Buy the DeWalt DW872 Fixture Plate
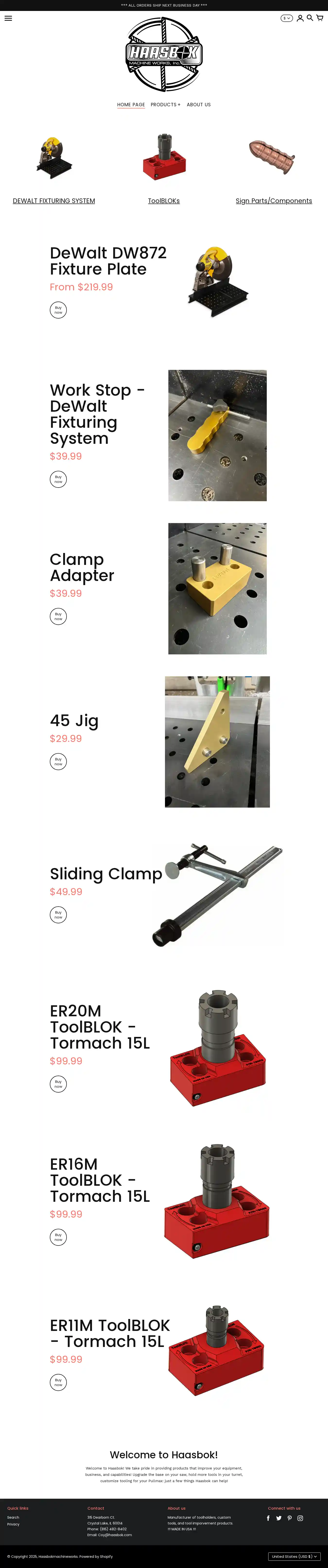Image resolution: width=328 pixels, height=1568 pixels. pyautogui.click(x=58, y=310)
